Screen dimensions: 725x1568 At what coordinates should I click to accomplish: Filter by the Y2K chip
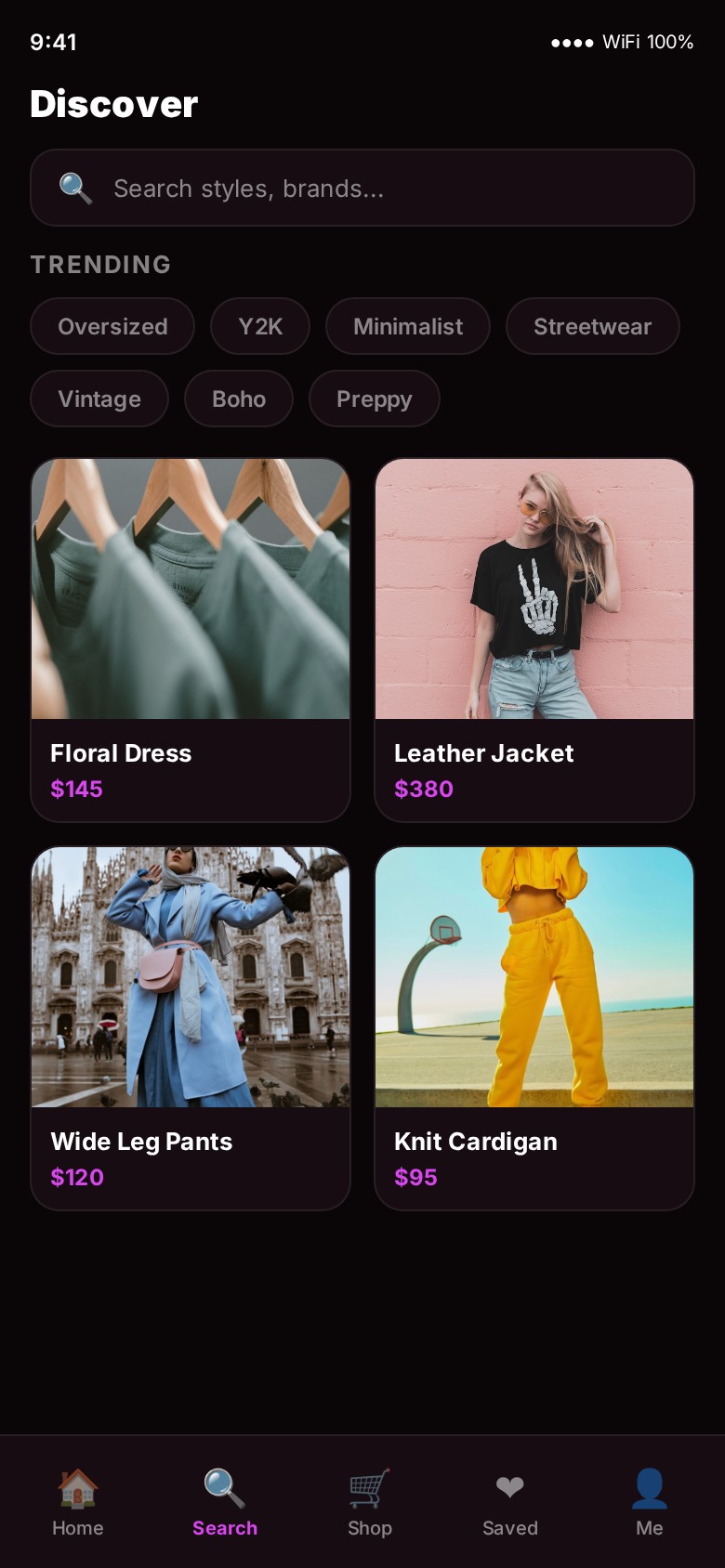click(260, 326)
